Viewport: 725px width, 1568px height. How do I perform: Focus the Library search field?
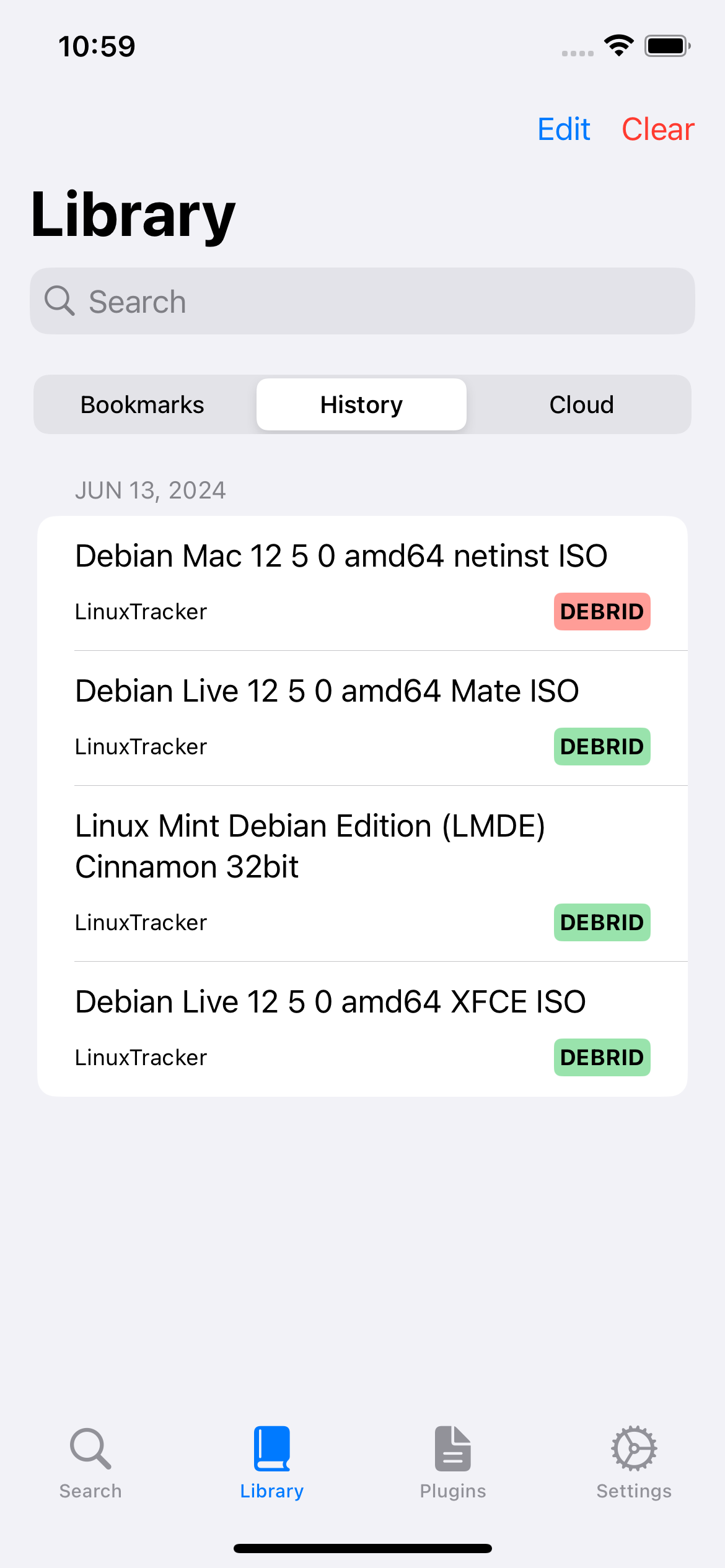point(362,302)
